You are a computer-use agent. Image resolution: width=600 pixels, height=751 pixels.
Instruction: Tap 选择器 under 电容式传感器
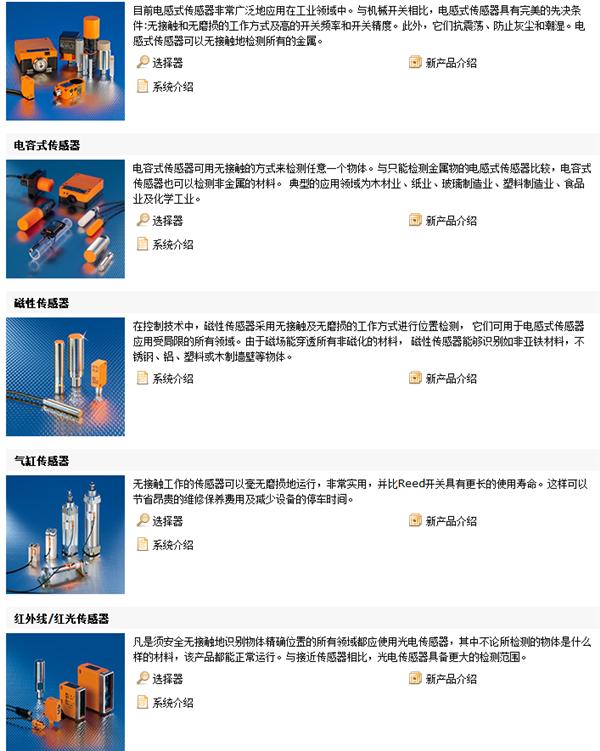click(167, 220)
